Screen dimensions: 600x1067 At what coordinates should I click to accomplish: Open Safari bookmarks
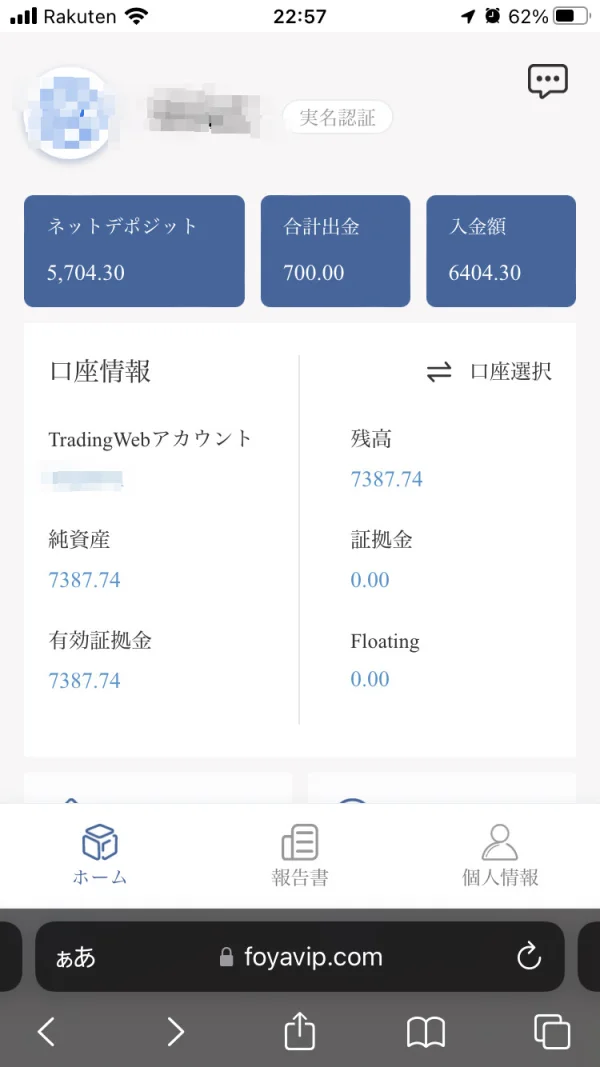[426, 1031]
